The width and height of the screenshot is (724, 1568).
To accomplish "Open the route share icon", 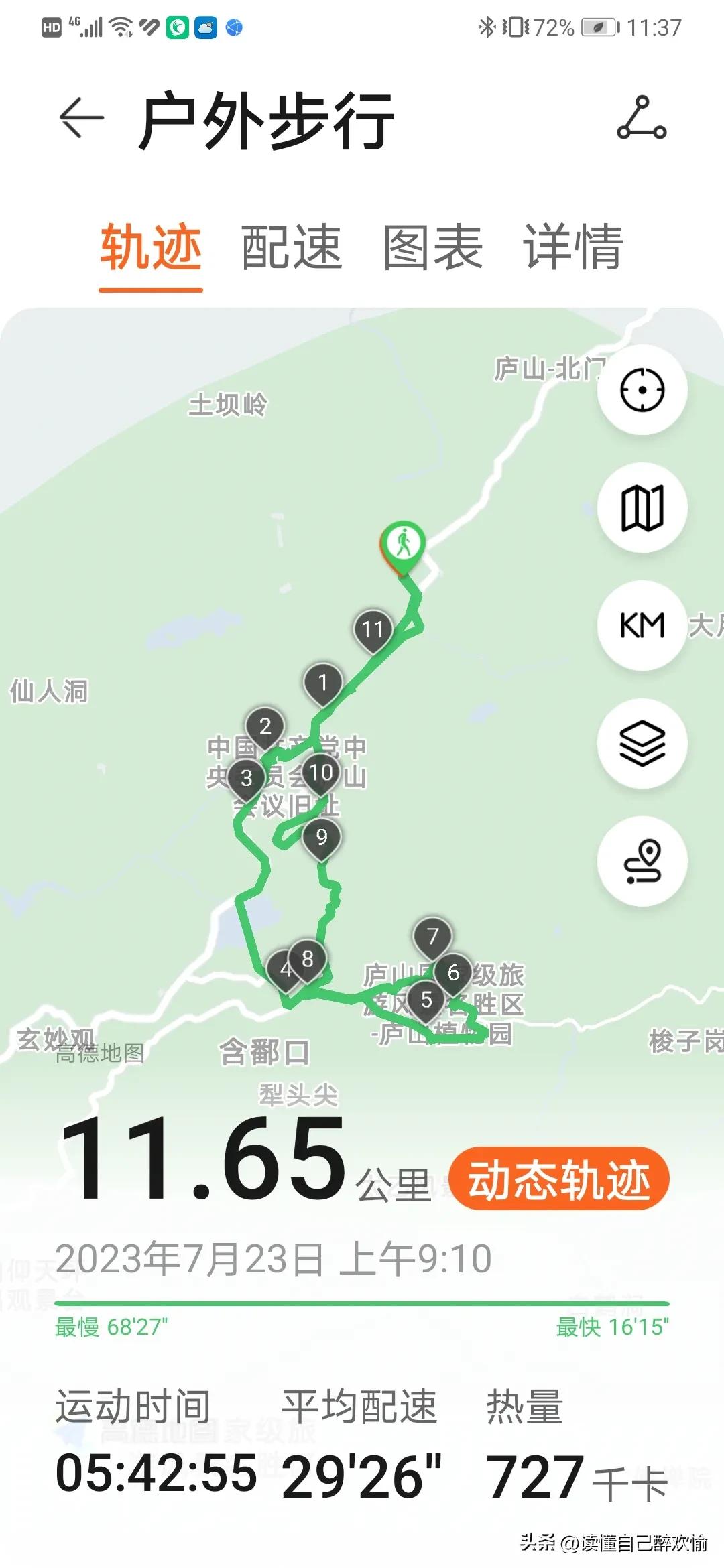I will tap(642, 118).
